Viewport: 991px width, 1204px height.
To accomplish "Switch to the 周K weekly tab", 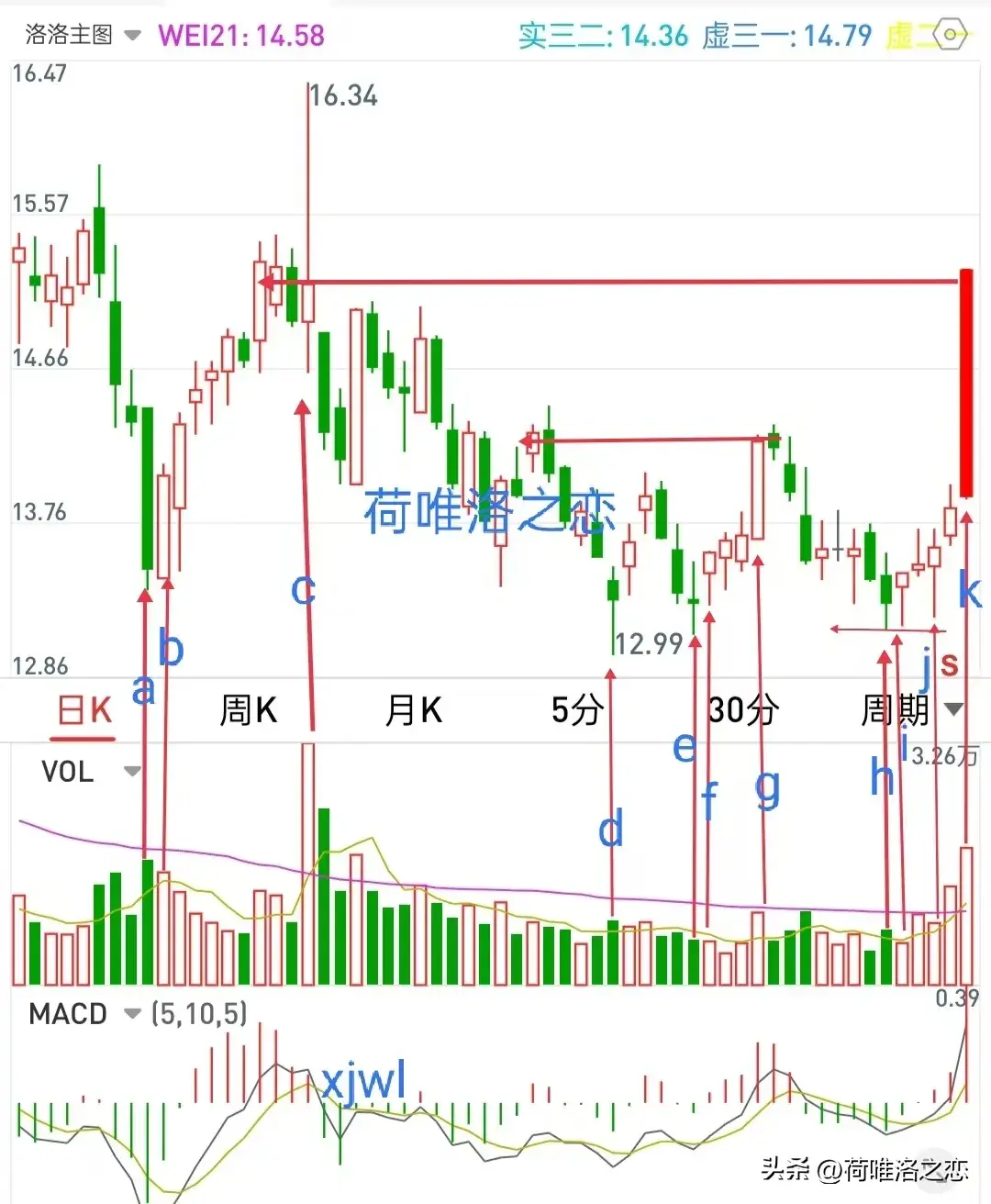I will tap(248, 711).
